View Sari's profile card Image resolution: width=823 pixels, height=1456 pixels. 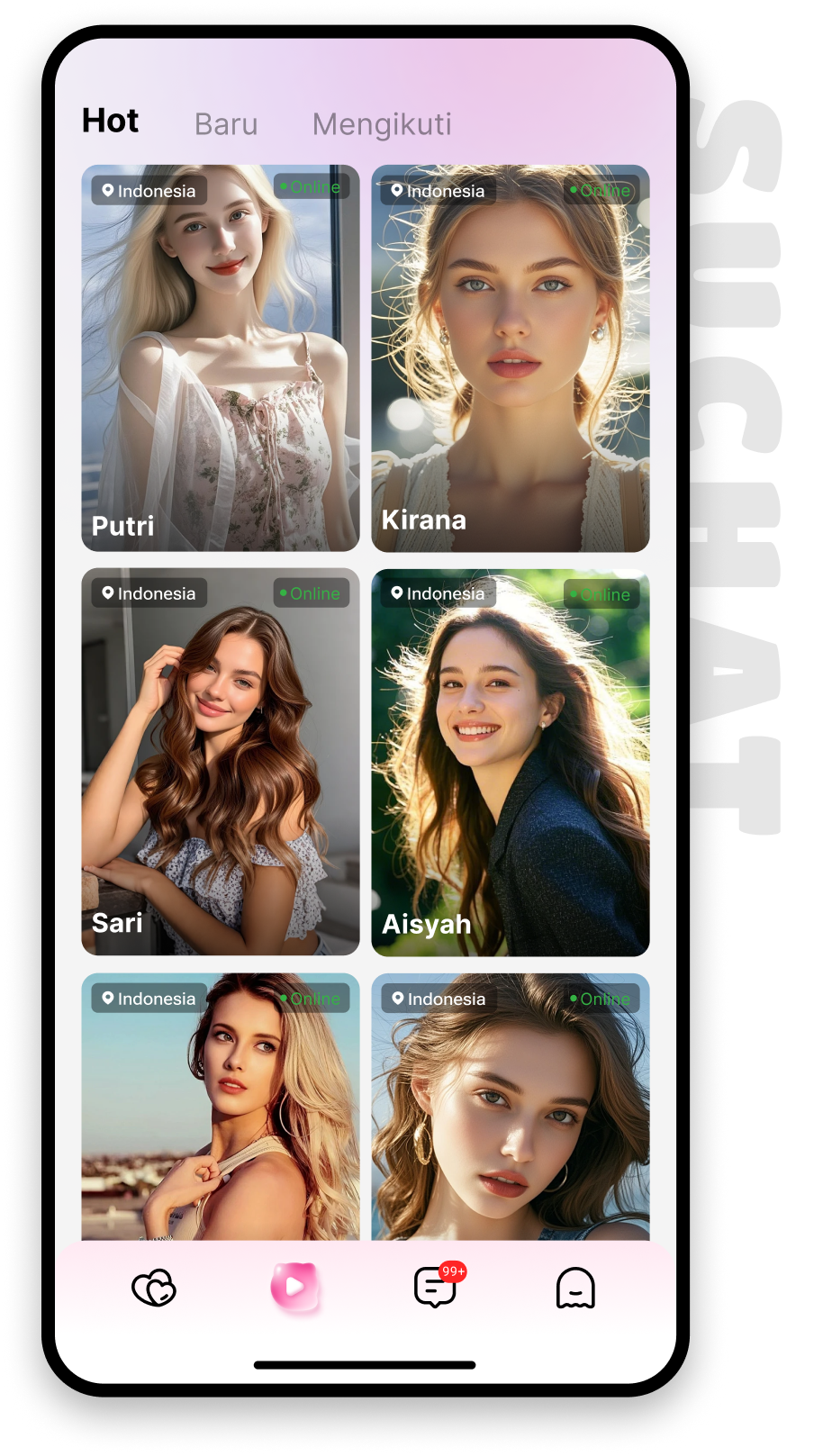pos(221,762)
